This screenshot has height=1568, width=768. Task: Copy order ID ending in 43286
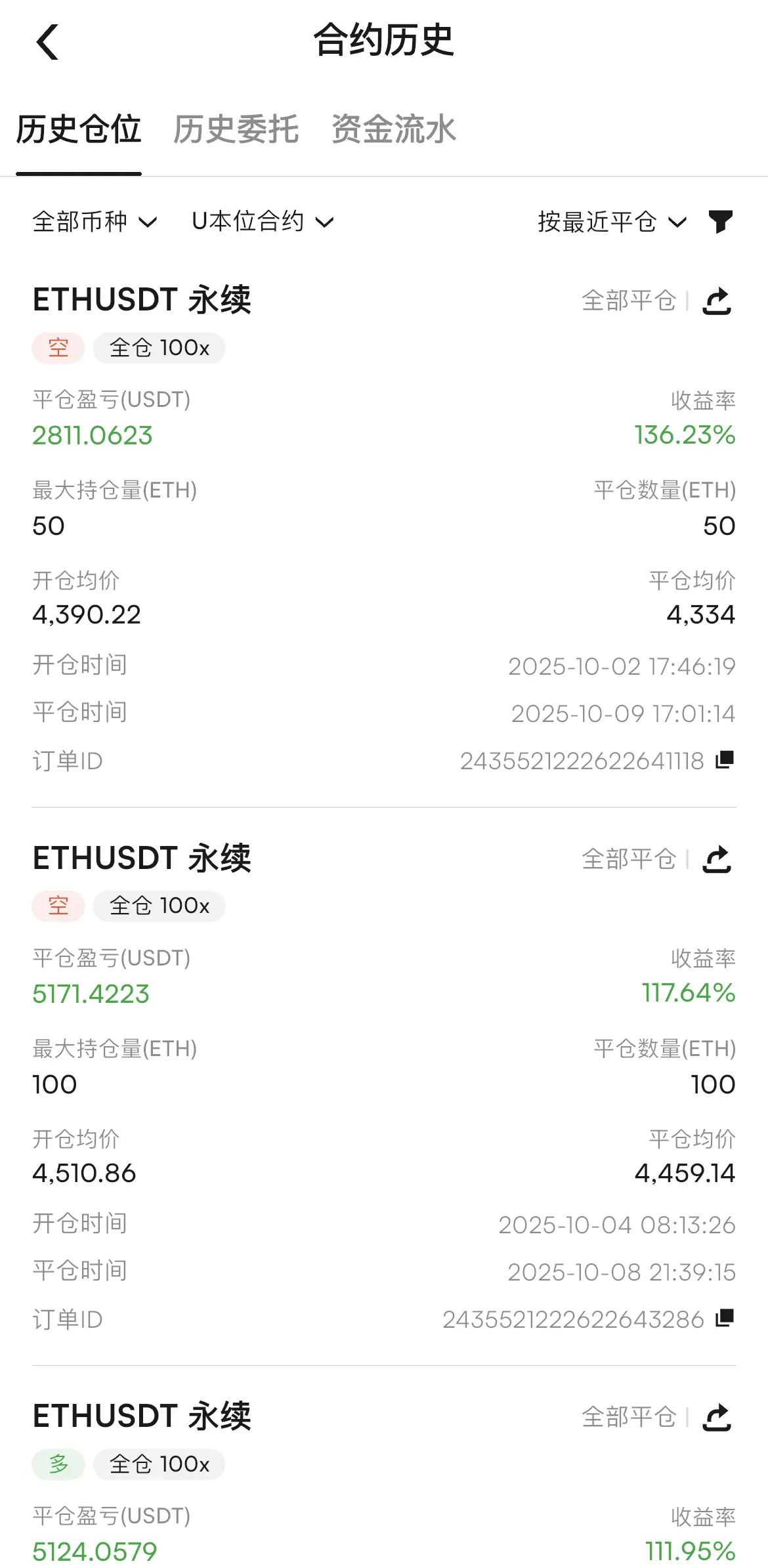[725, 1318]
